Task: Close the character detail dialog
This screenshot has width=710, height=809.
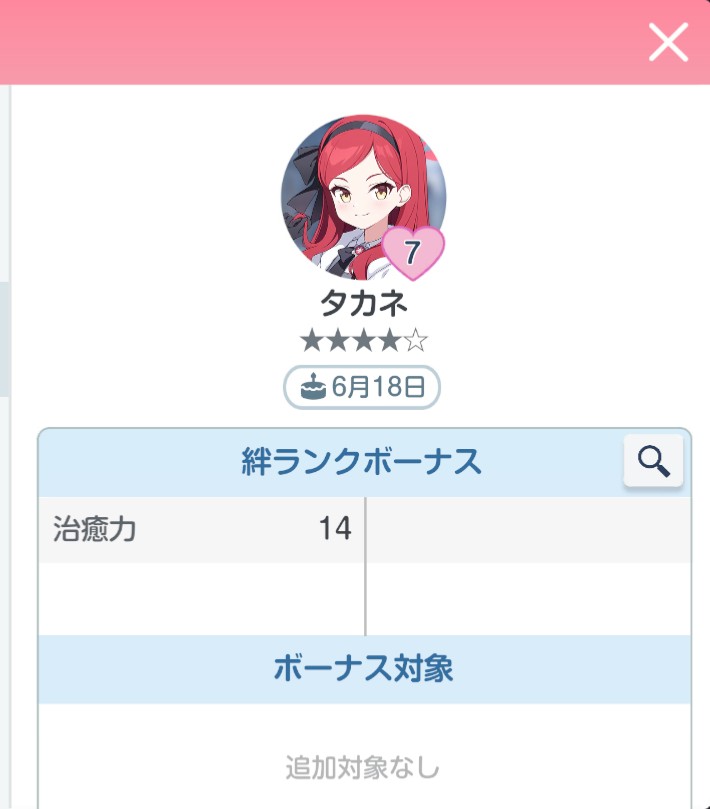Action: (668, 42)
